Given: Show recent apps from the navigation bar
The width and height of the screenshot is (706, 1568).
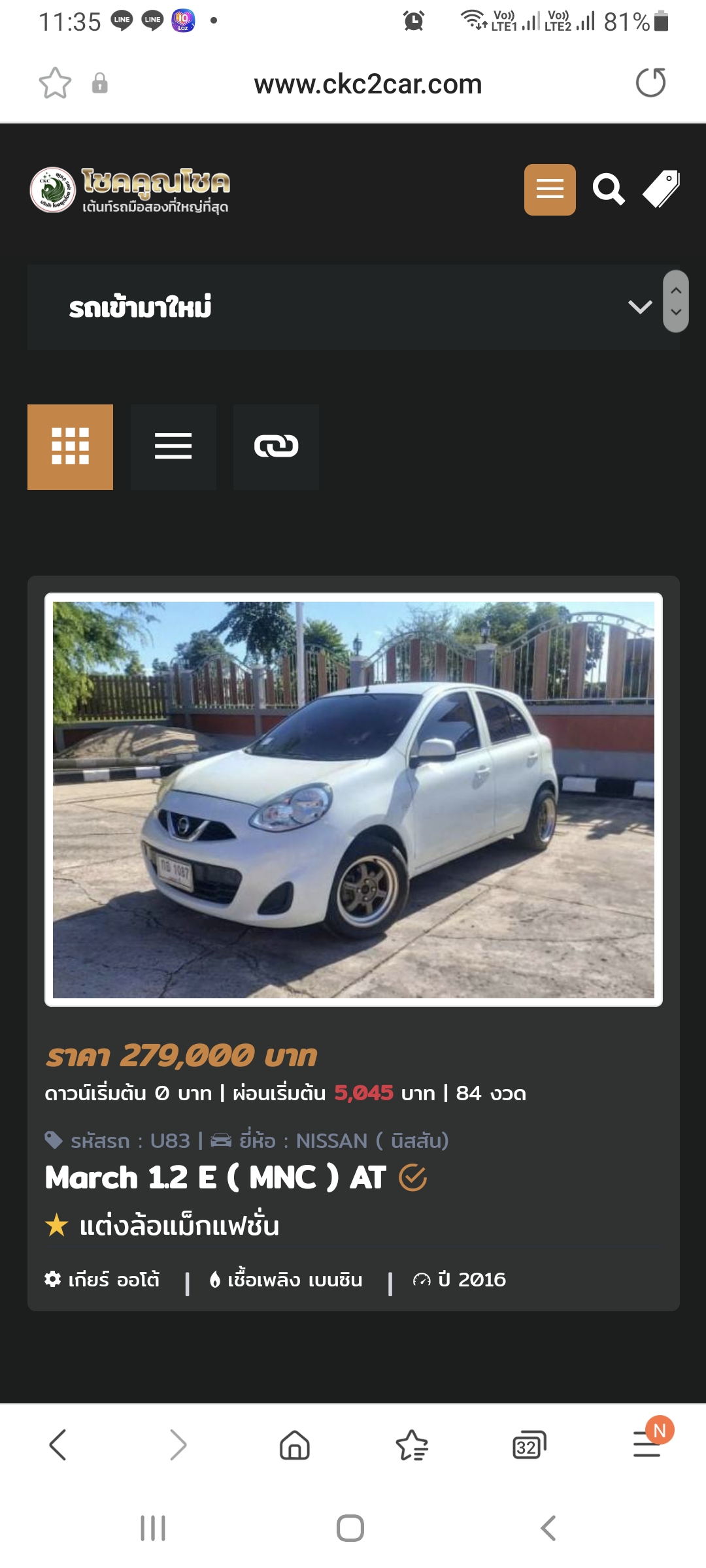Looking at the screenshot, I should (153, 1528).
